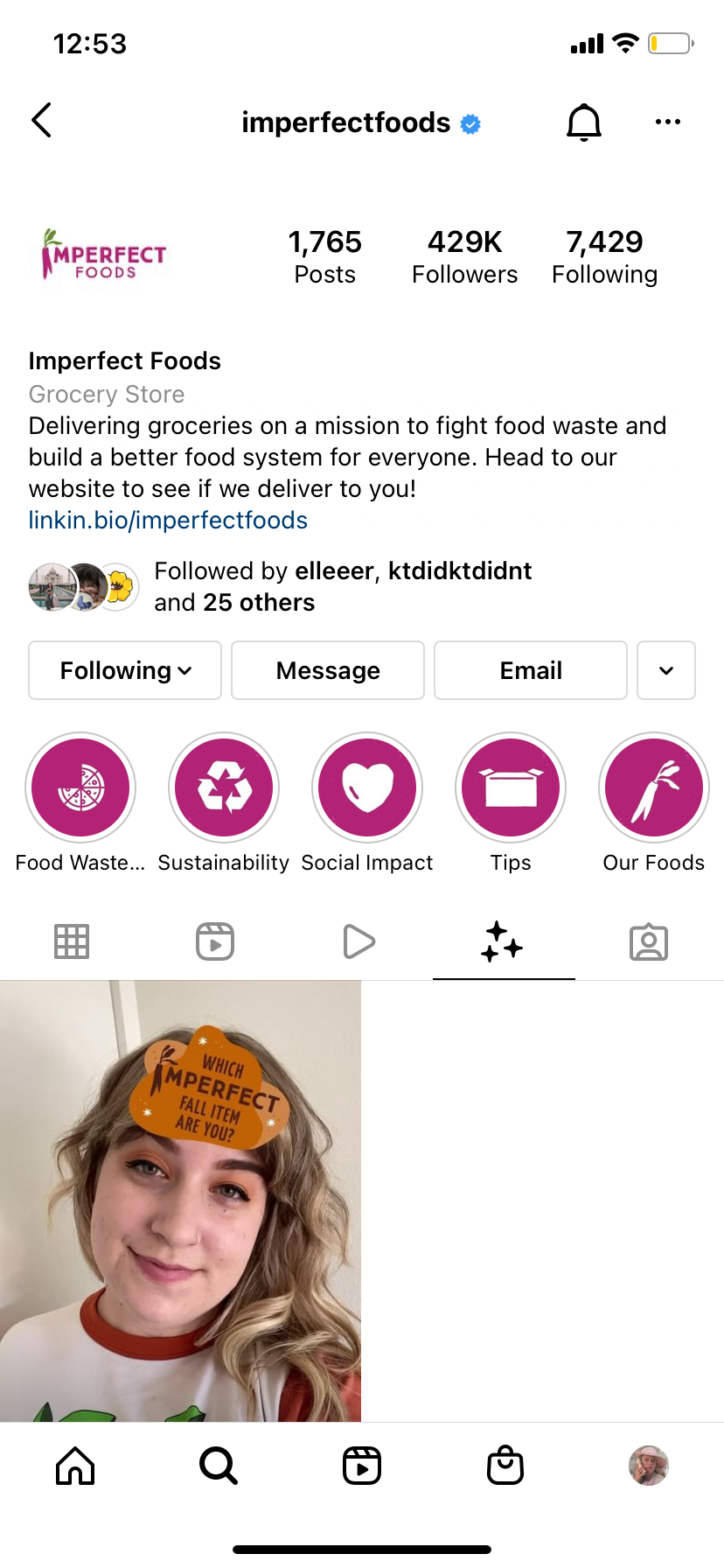724x1568 pixels.
Task: Open the Search and explore tab
Action: click(x=219, y=1466)
